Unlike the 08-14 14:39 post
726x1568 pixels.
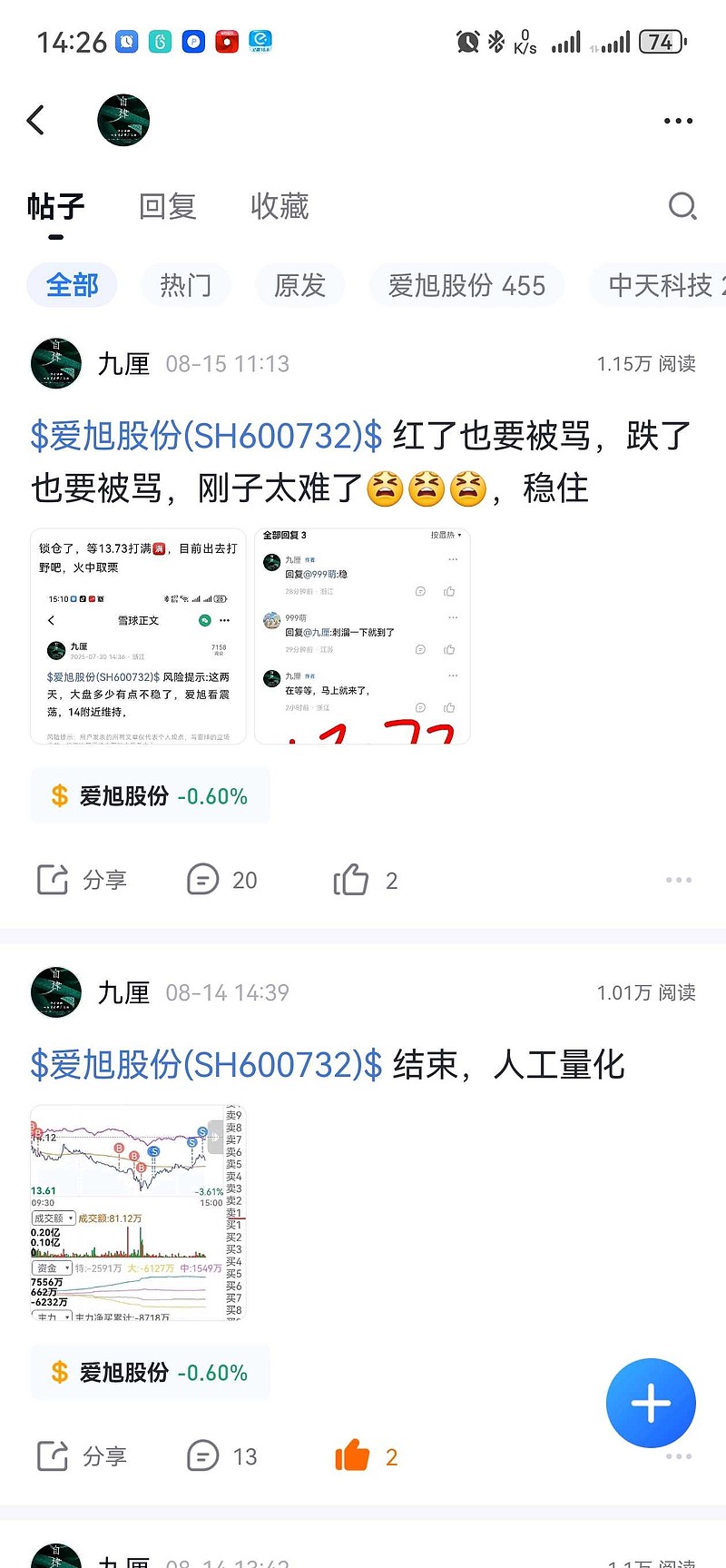pos(366,1456)
